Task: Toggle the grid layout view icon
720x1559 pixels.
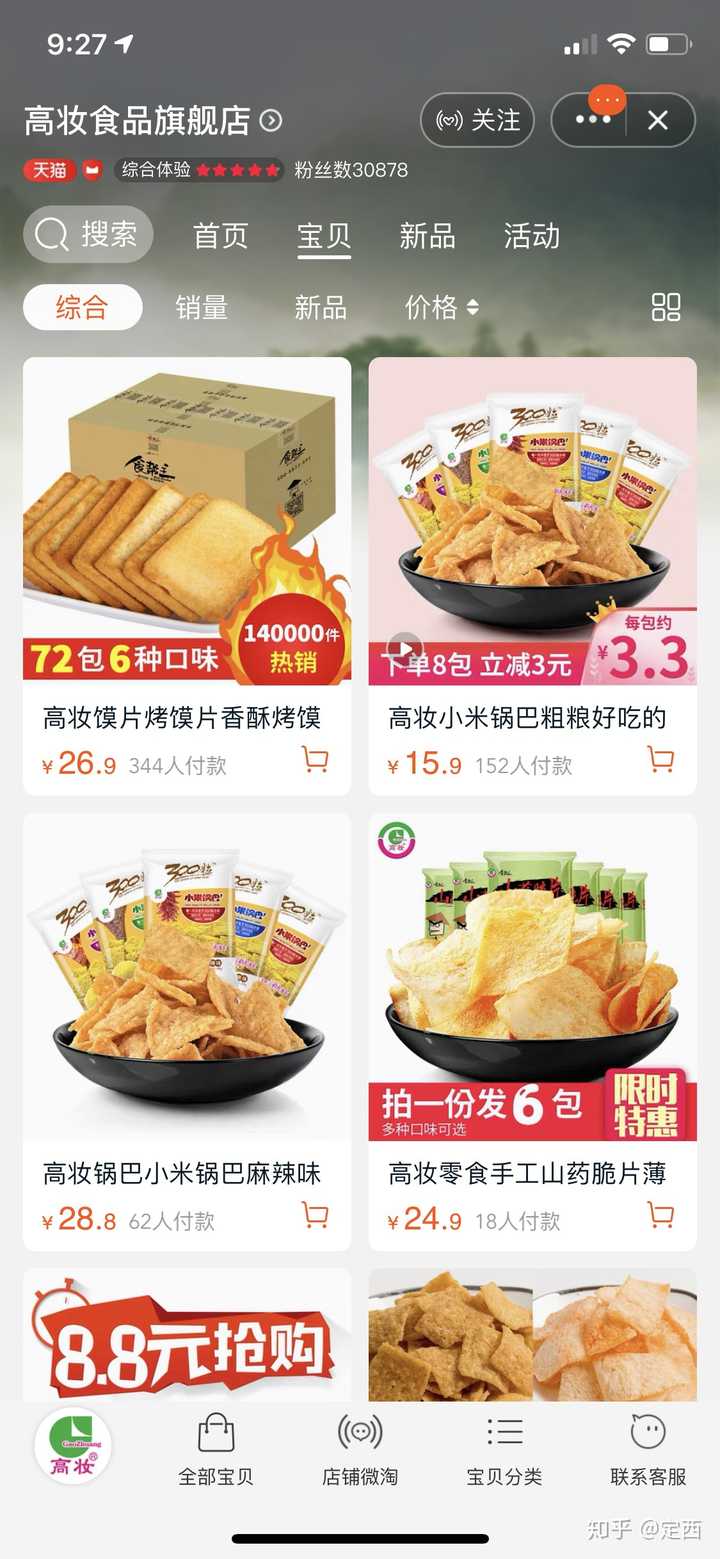Action: (666, 307)
